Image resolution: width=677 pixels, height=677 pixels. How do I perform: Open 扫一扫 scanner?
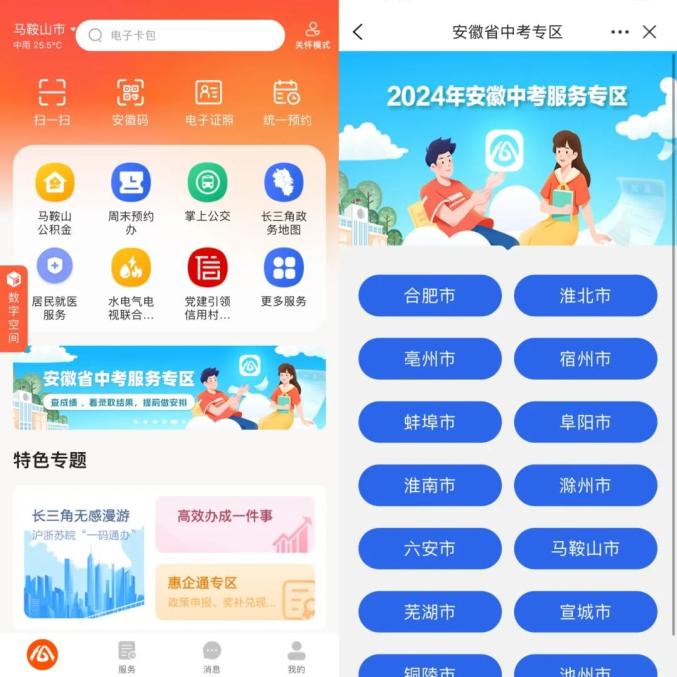[x=52, y=102]
